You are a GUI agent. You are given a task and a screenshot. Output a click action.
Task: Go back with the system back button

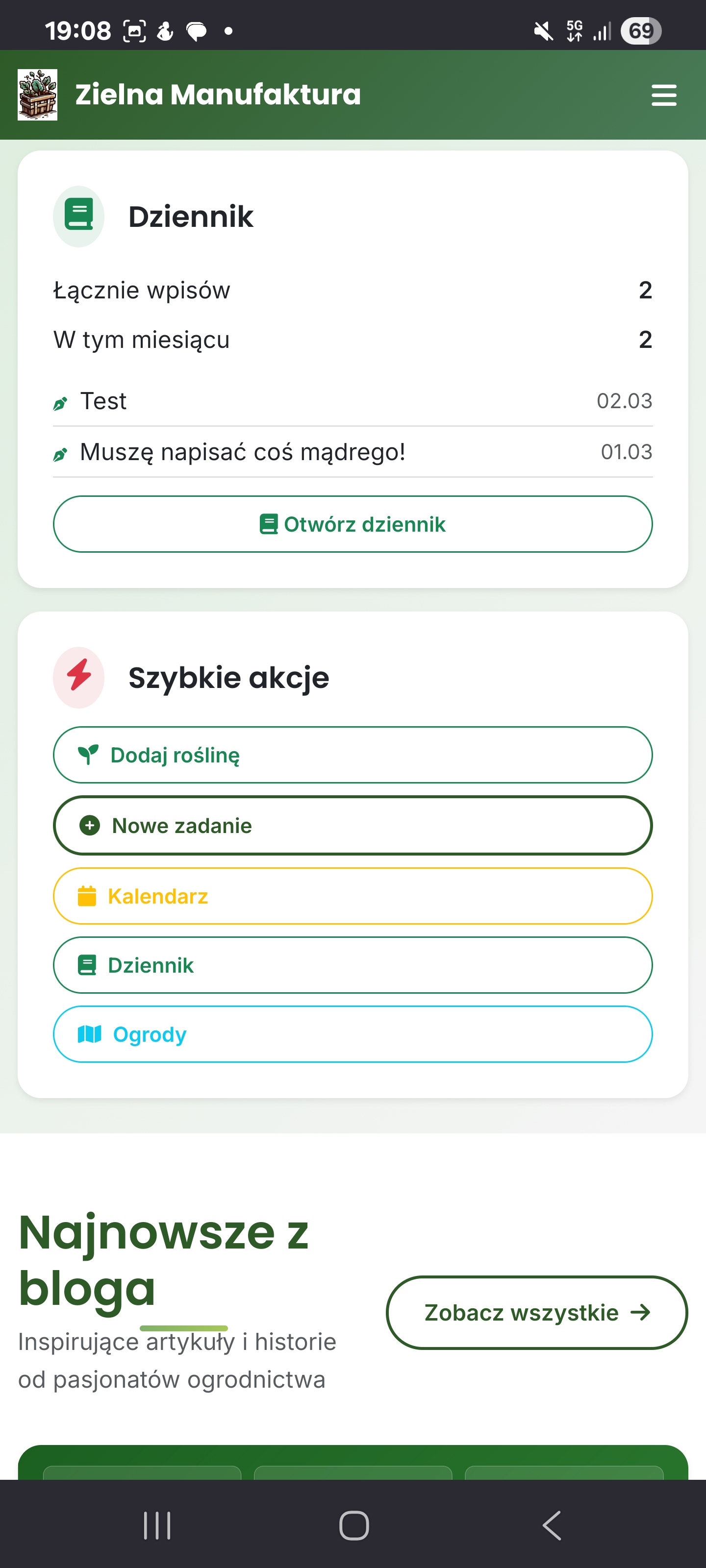[551, 1525]
